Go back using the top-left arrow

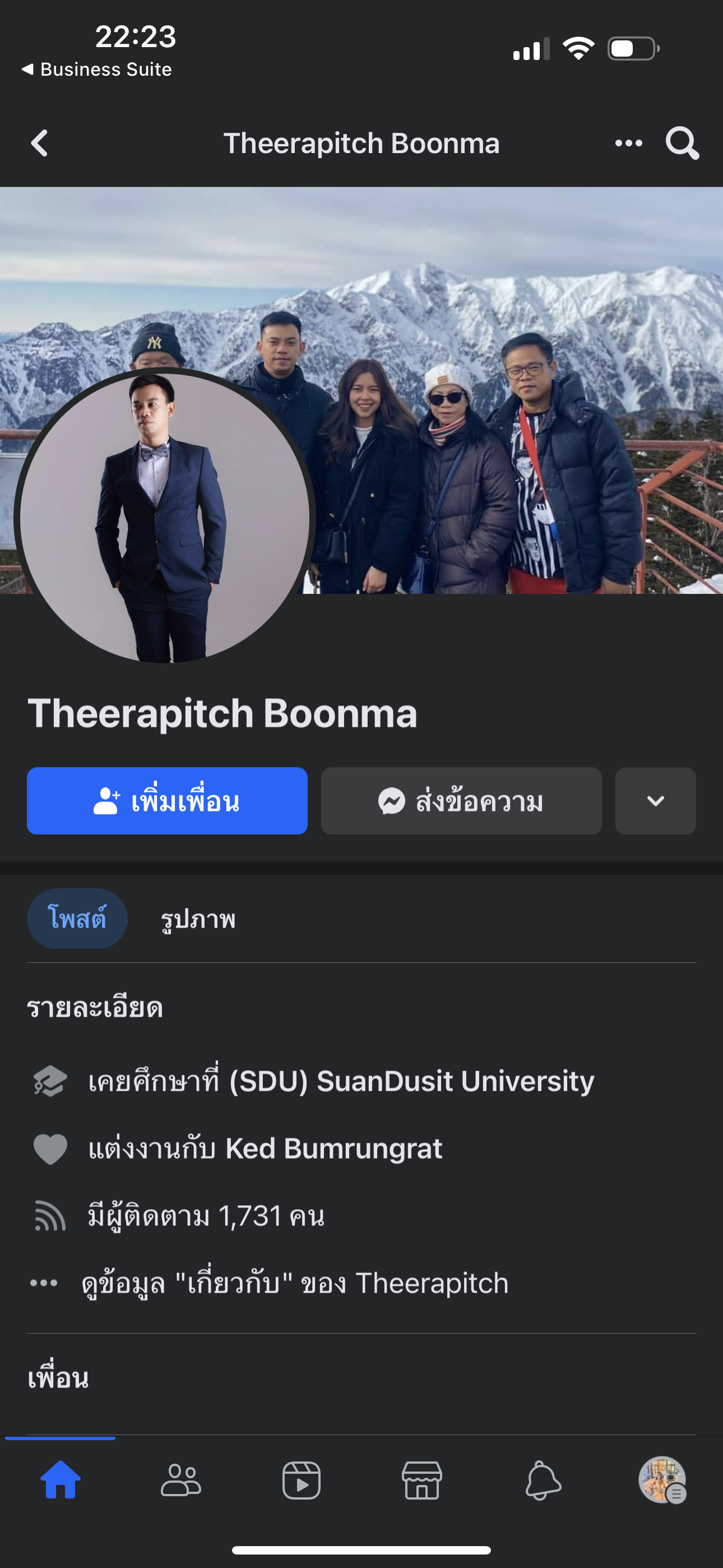(40, 144)
